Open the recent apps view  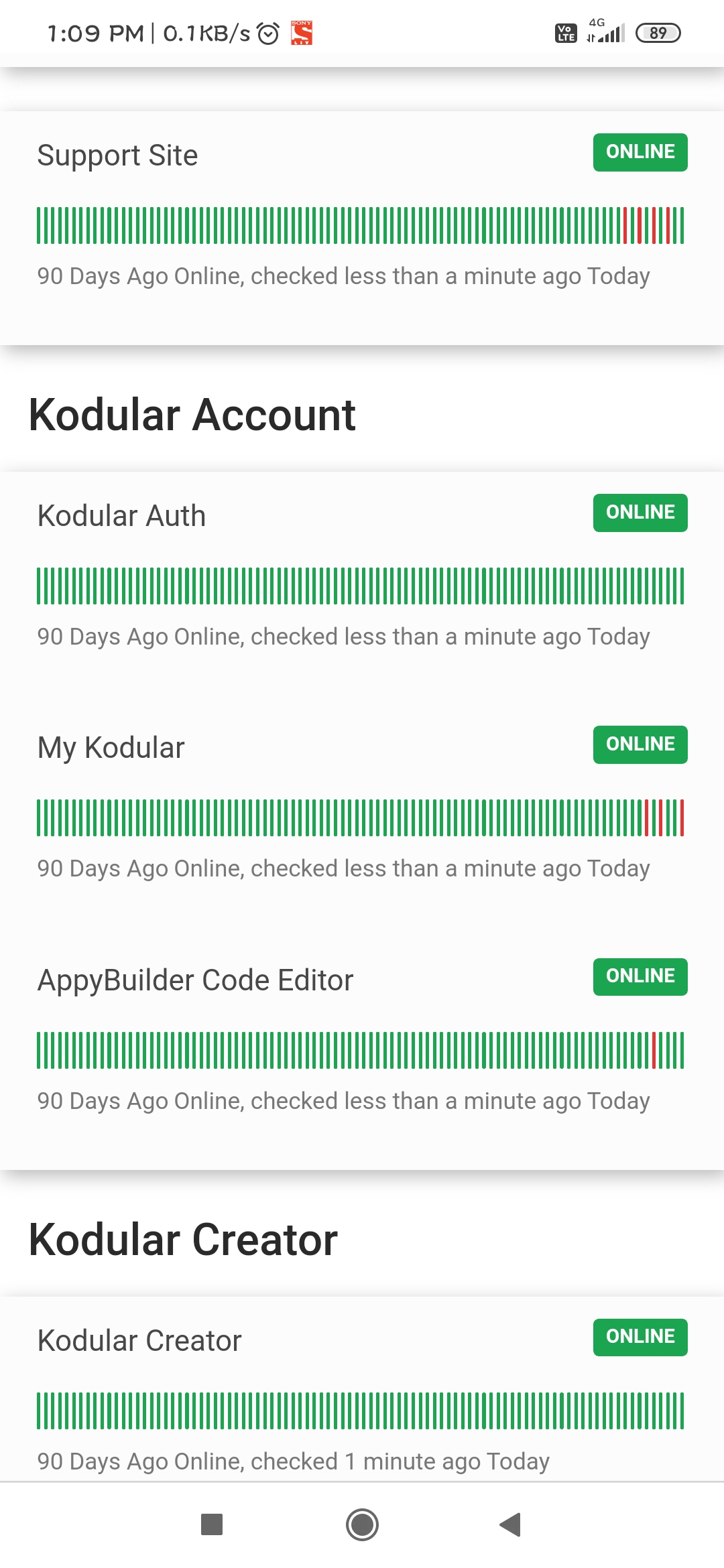[212, 1524]
